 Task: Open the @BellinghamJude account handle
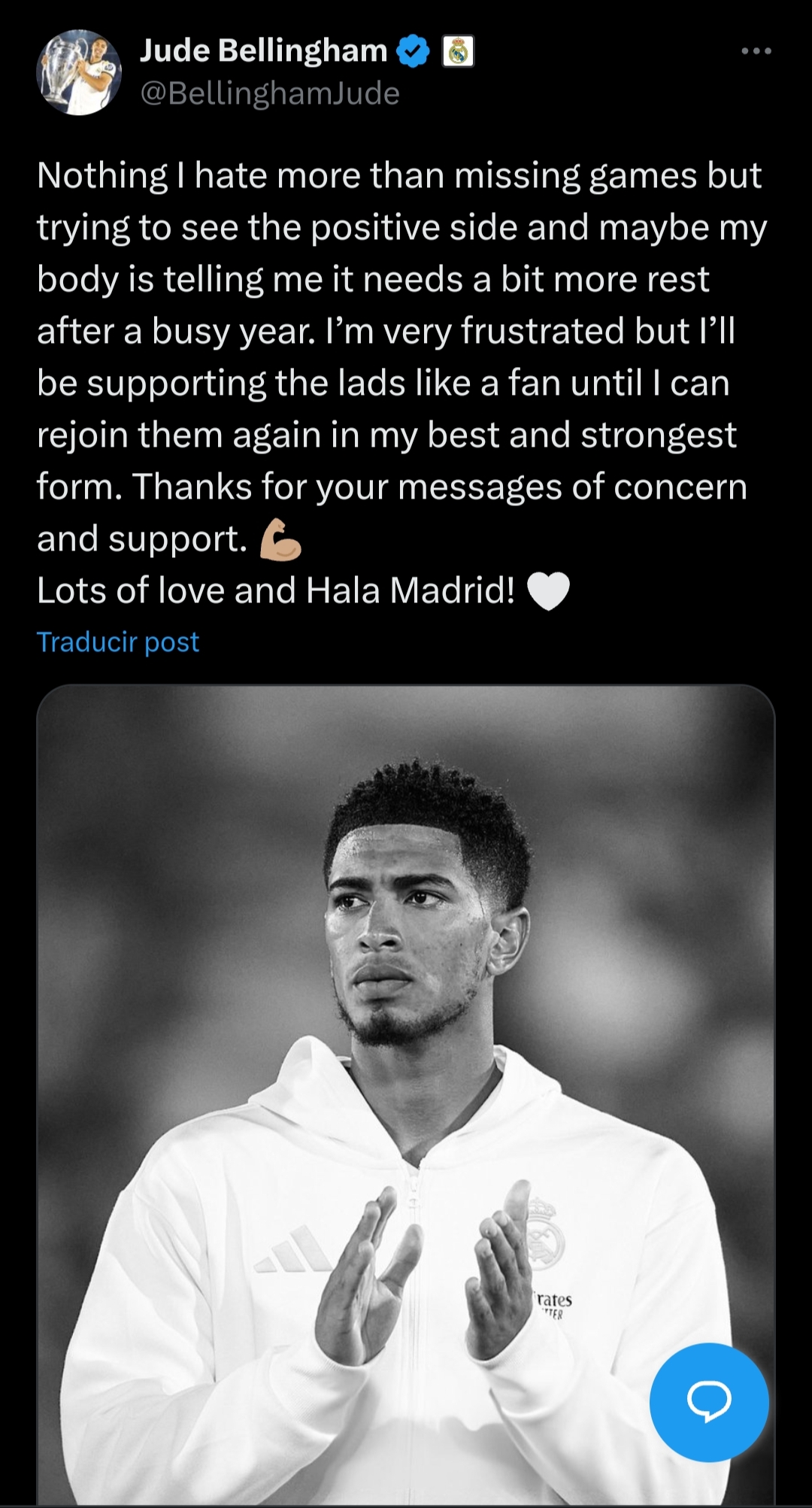[270, 94]
